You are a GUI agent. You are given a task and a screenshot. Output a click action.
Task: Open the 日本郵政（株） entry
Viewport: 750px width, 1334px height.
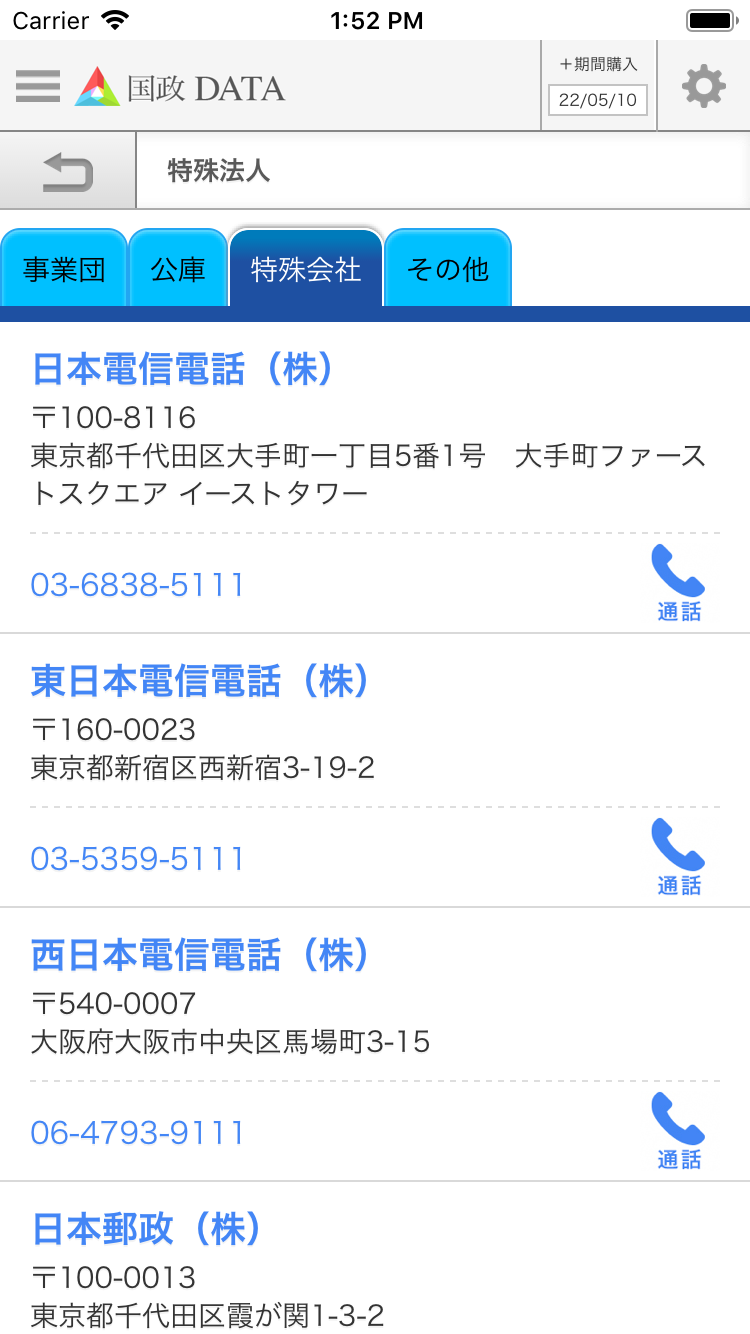[148, 1230]
